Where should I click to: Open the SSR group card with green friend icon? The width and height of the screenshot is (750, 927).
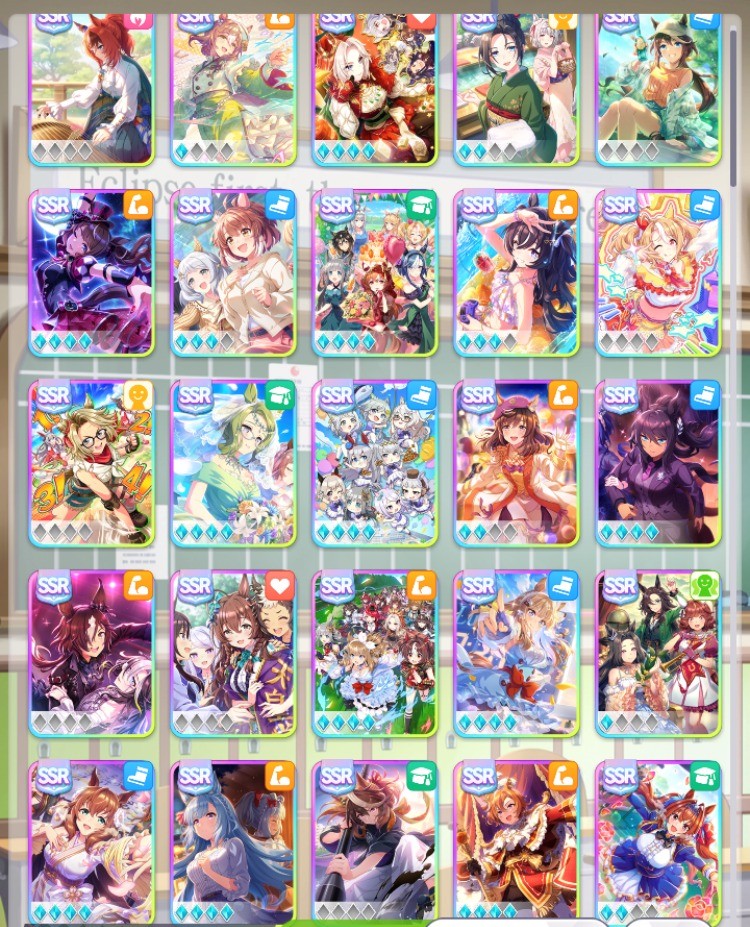pos(658,652)
